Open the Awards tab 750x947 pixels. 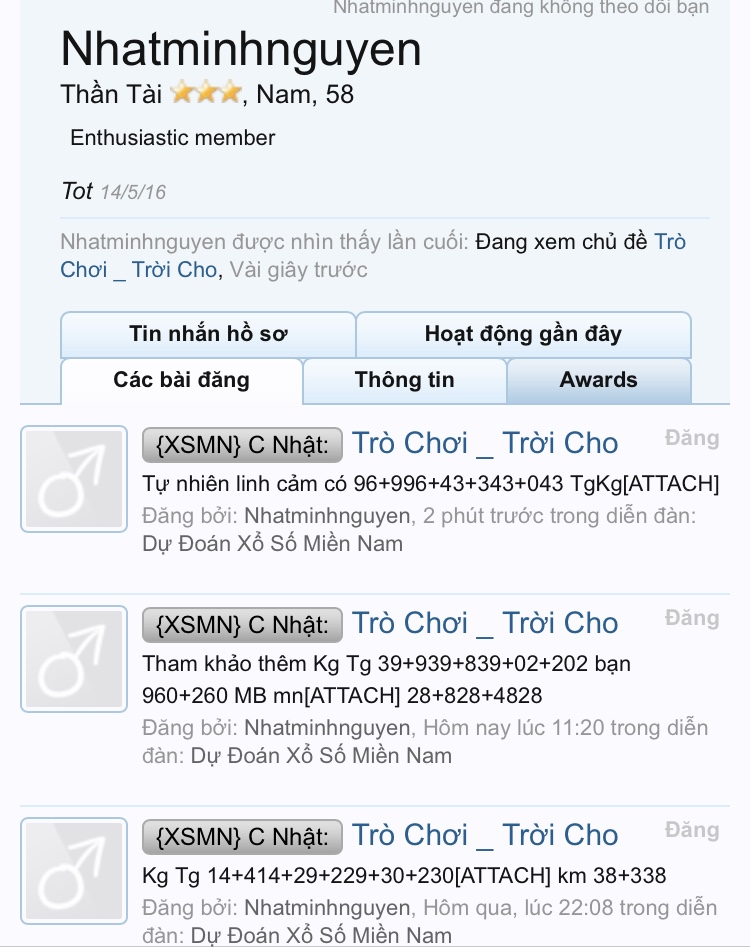point(598,380)
